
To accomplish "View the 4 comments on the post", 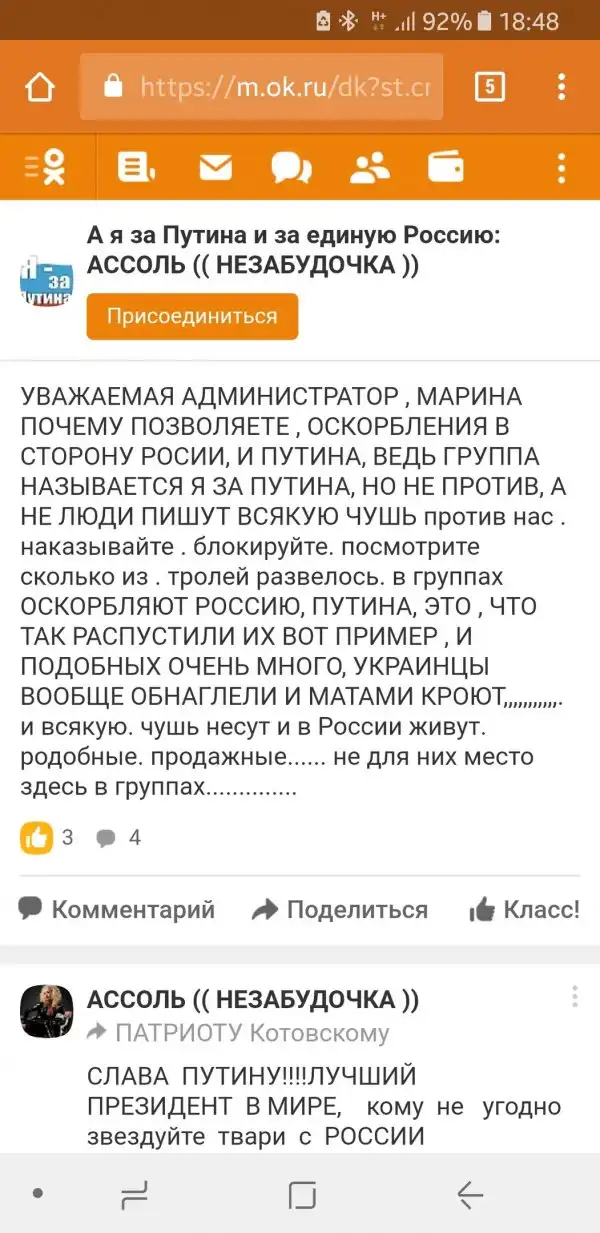I will (x=119, y=838).
